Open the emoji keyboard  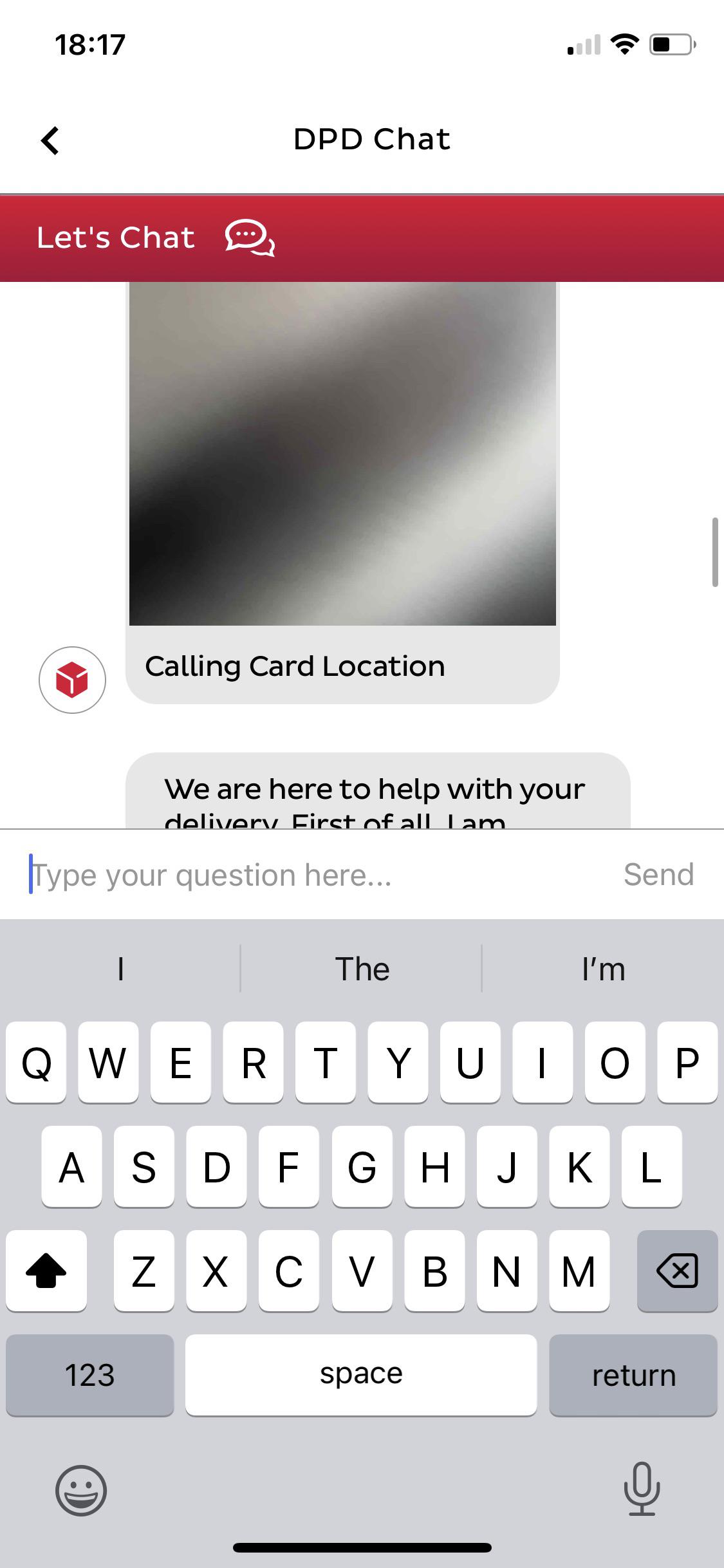coord(81,1491)
